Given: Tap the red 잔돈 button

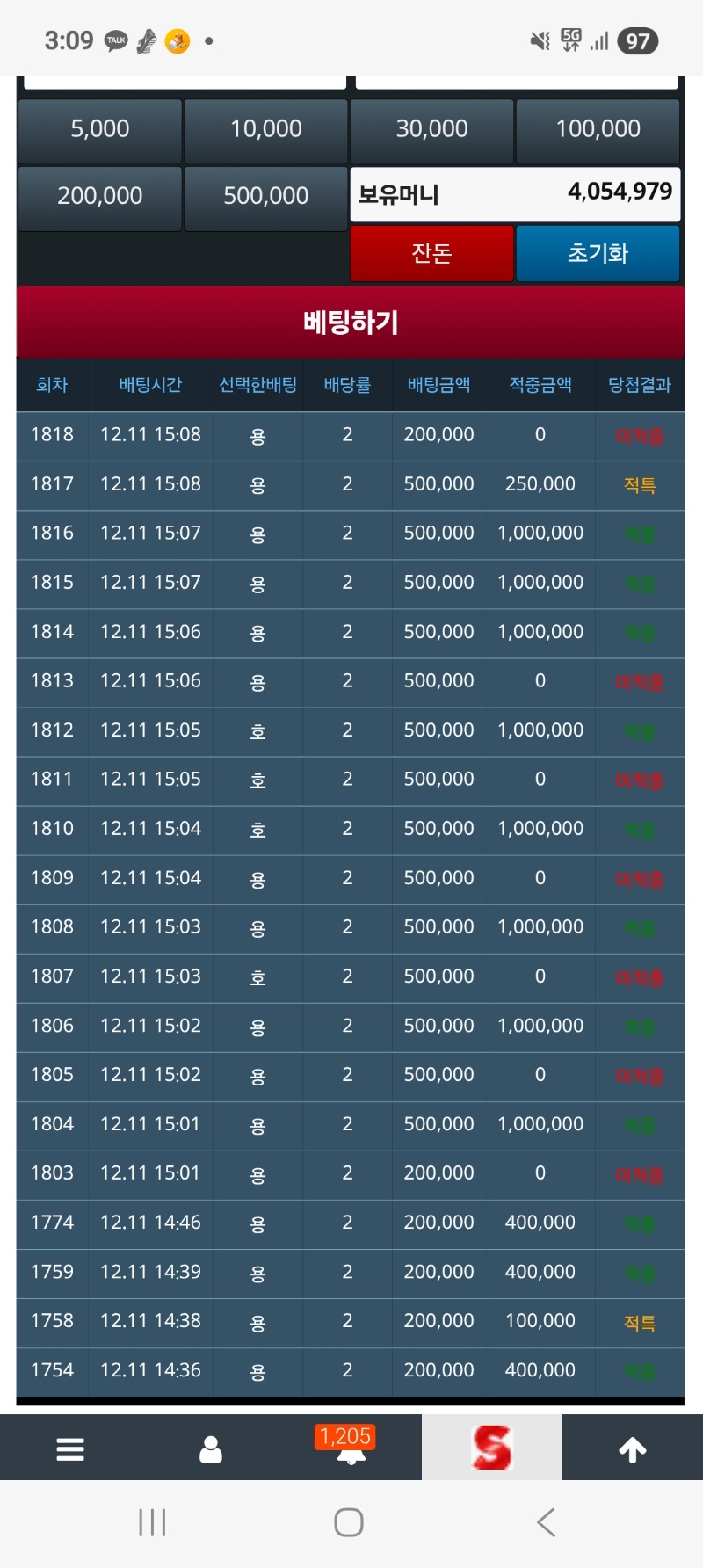Looking at the screenshot, I should pos(431,254).
